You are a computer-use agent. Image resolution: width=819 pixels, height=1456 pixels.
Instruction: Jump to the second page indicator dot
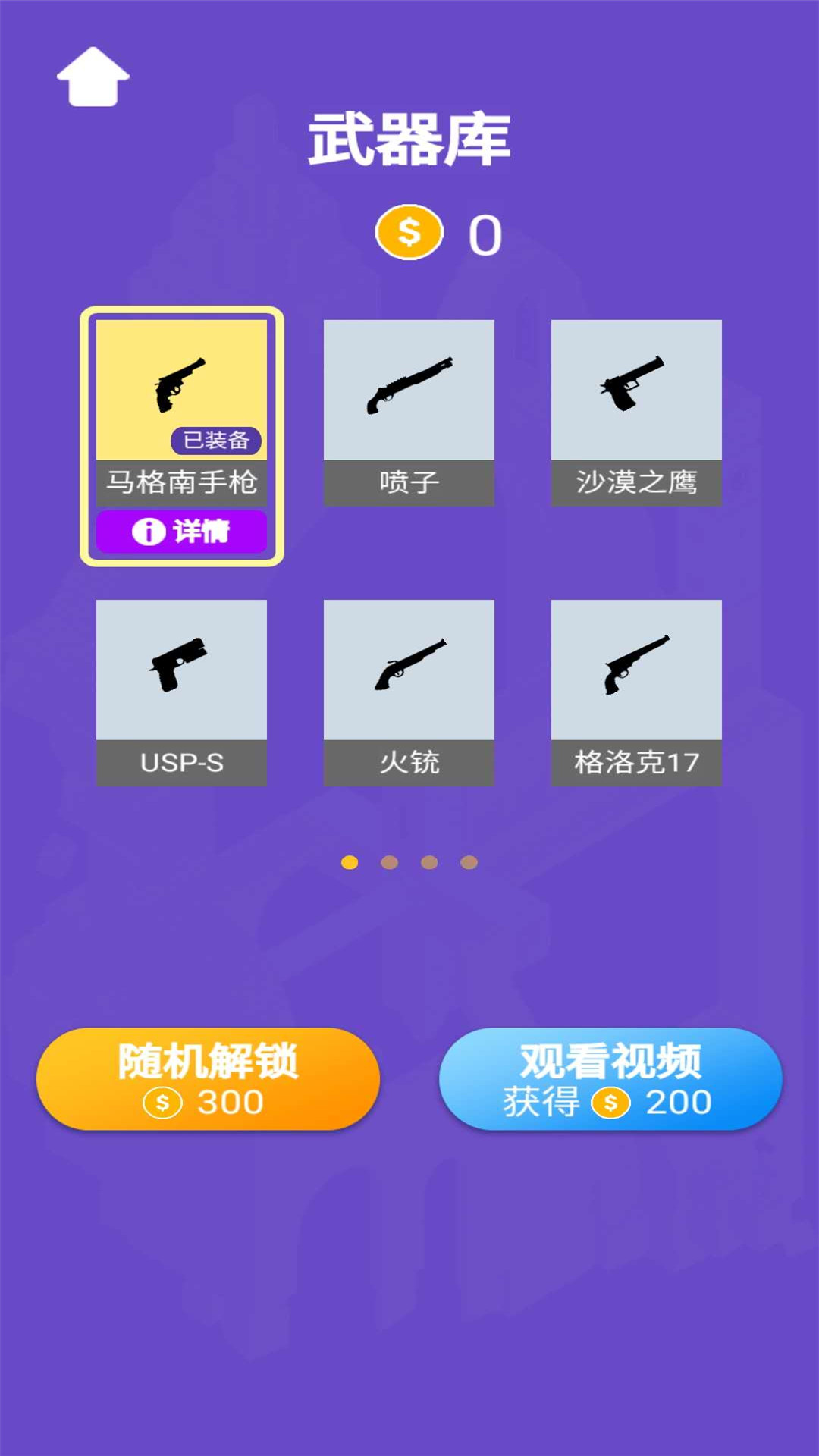(389, 862)
